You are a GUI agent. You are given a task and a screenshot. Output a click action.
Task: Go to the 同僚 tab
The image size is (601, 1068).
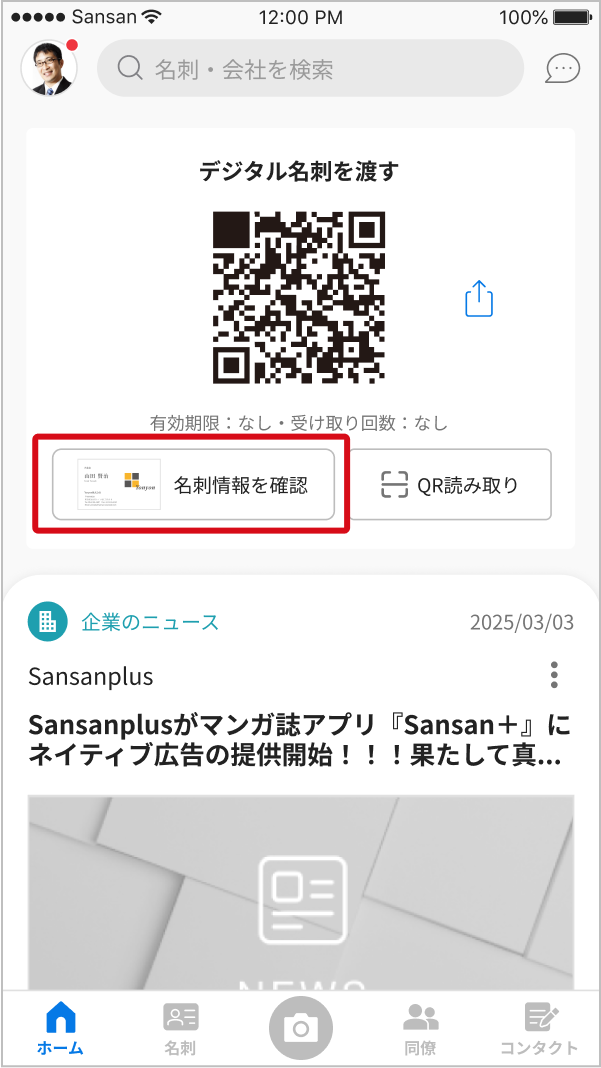(420, 1029)
